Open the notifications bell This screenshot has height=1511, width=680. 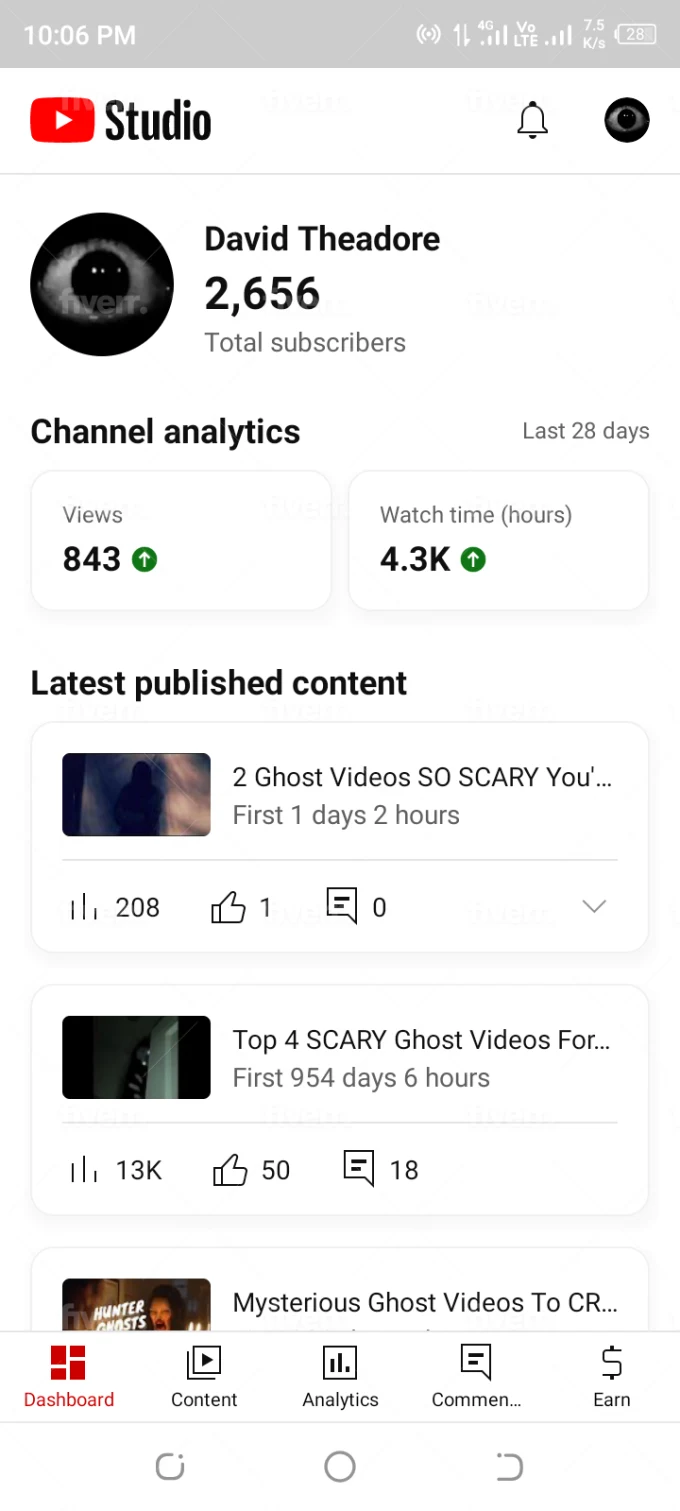click(532, 121)
